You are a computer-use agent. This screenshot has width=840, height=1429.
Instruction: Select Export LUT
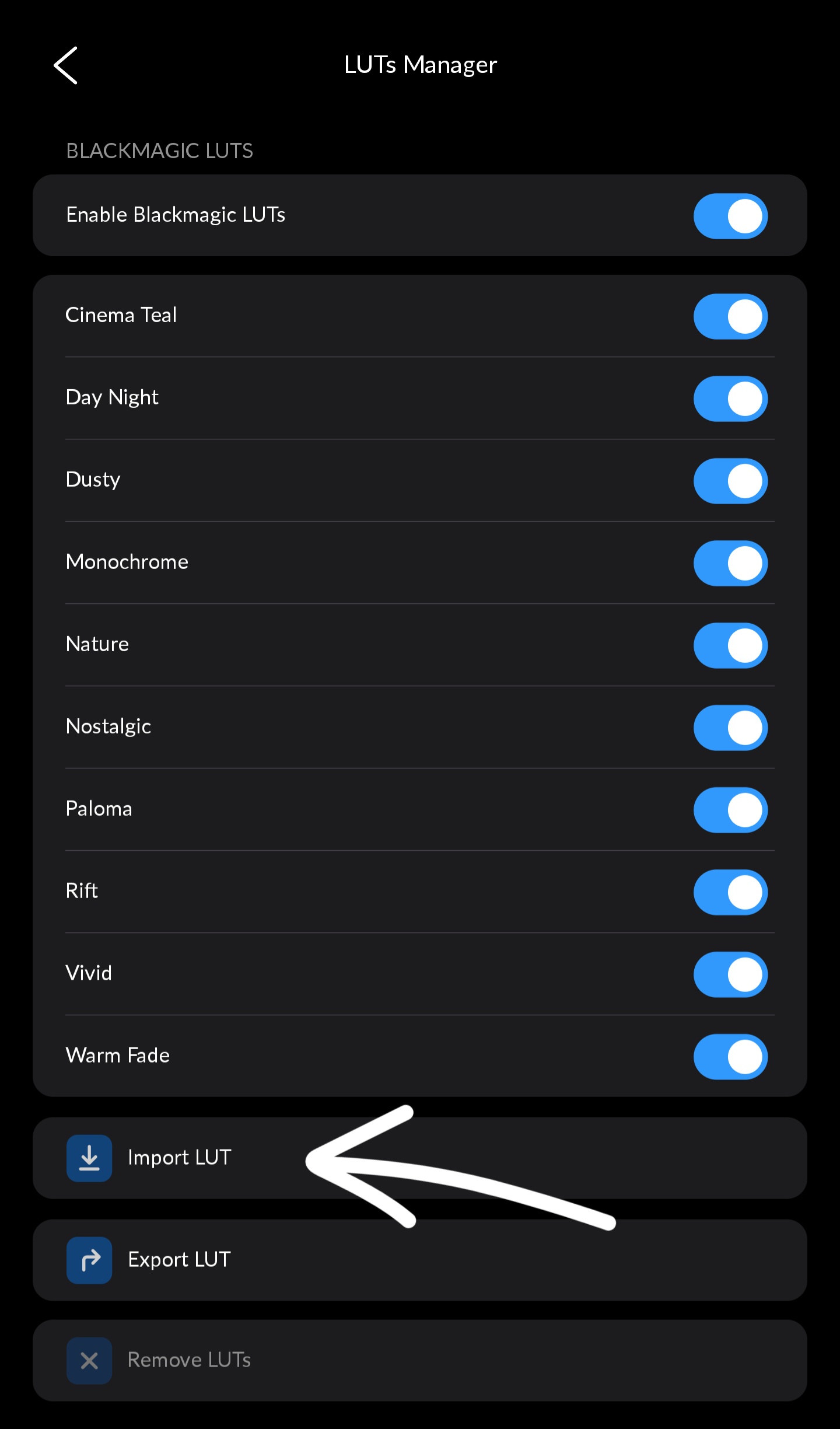(x=179, y=1260)
